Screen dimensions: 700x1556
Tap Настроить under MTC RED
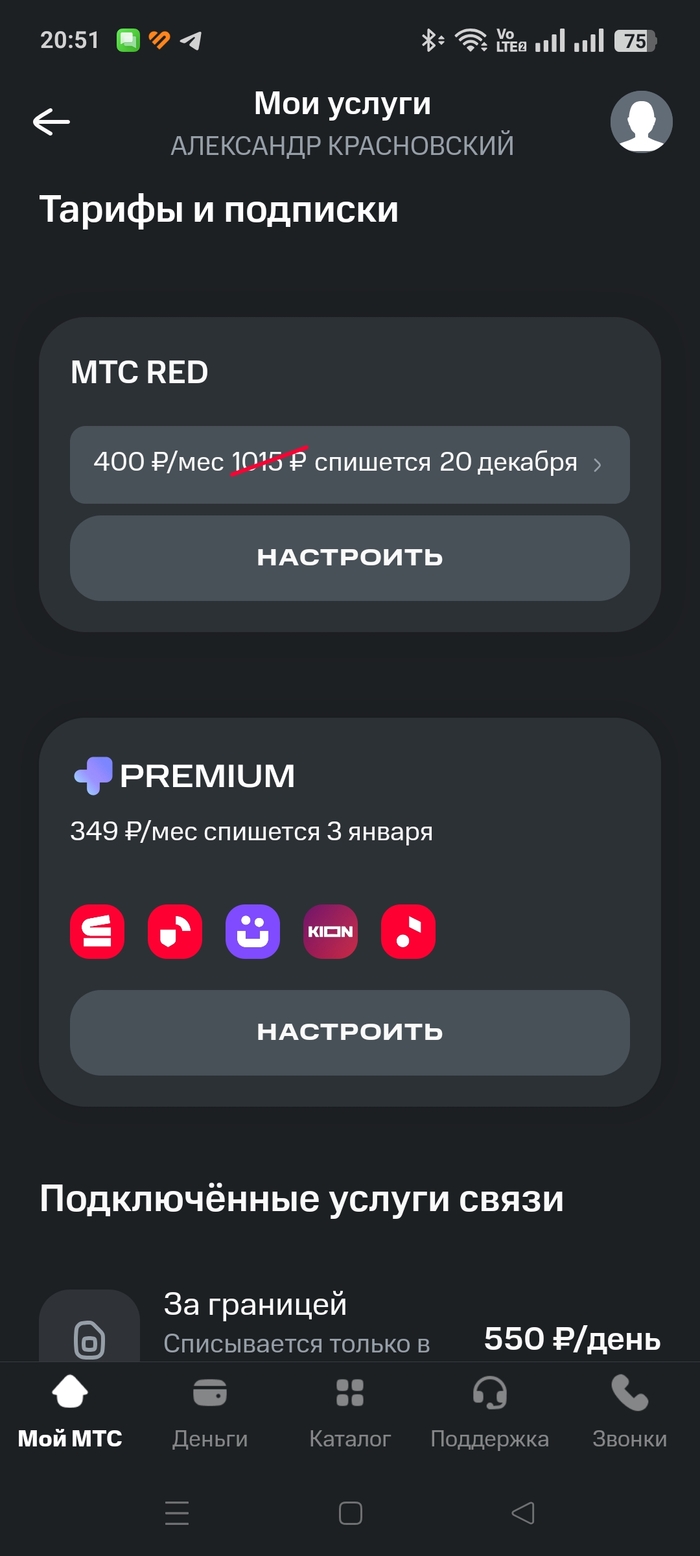point(349,558)
